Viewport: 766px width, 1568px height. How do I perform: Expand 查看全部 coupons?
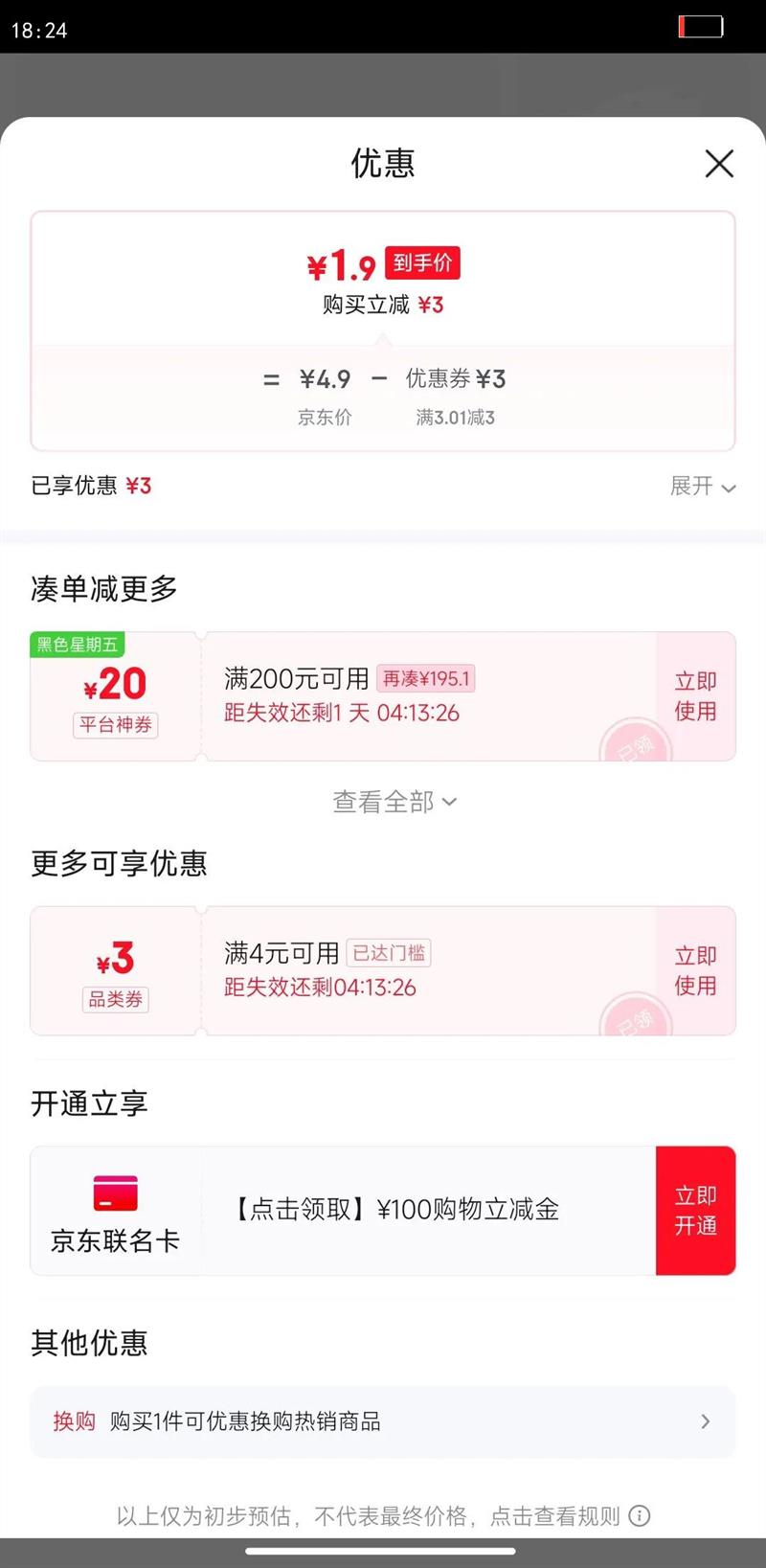[x=394, y=802]
